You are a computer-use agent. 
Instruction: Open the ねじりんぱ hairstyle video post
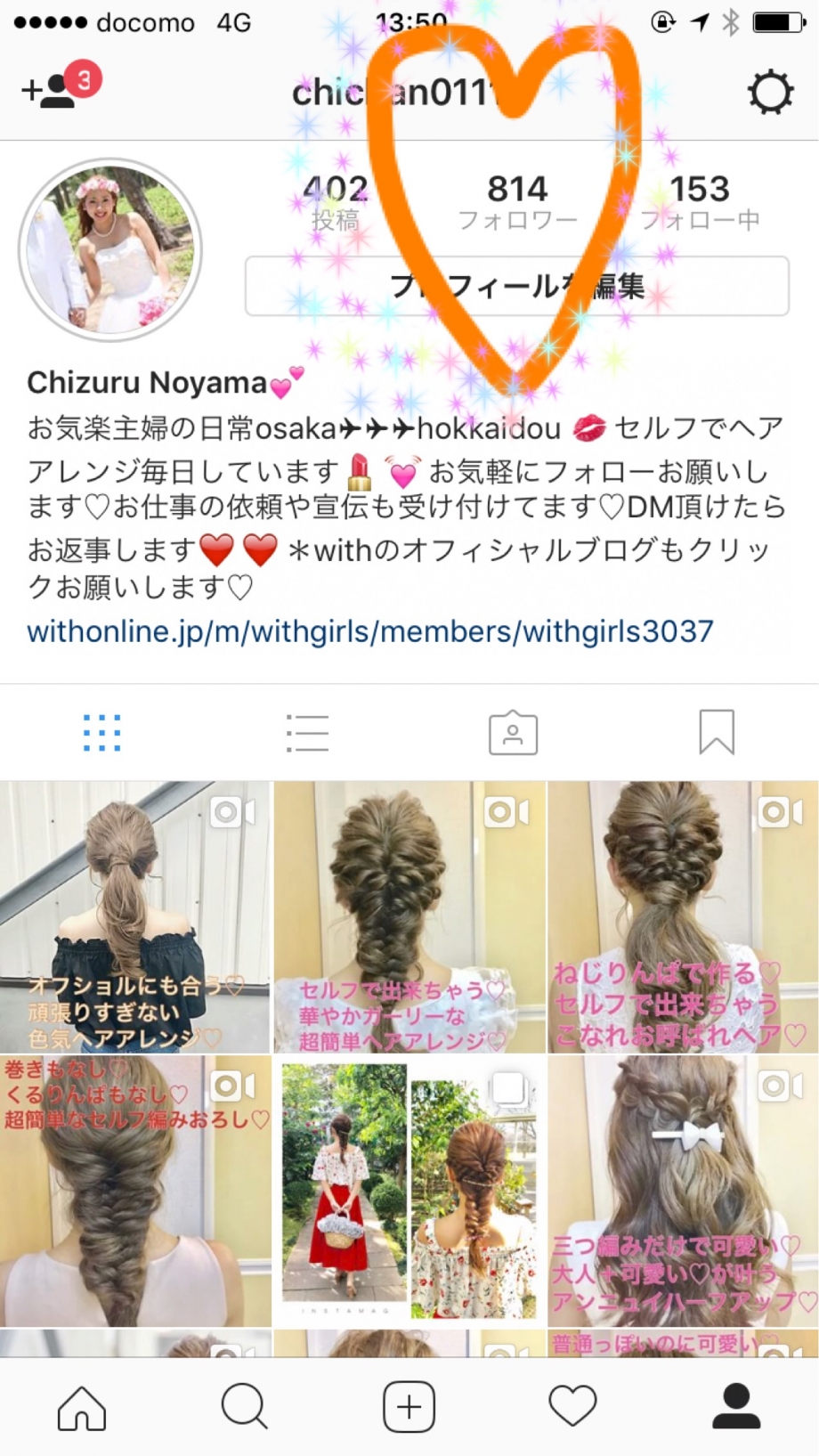[x=683, y=917]
